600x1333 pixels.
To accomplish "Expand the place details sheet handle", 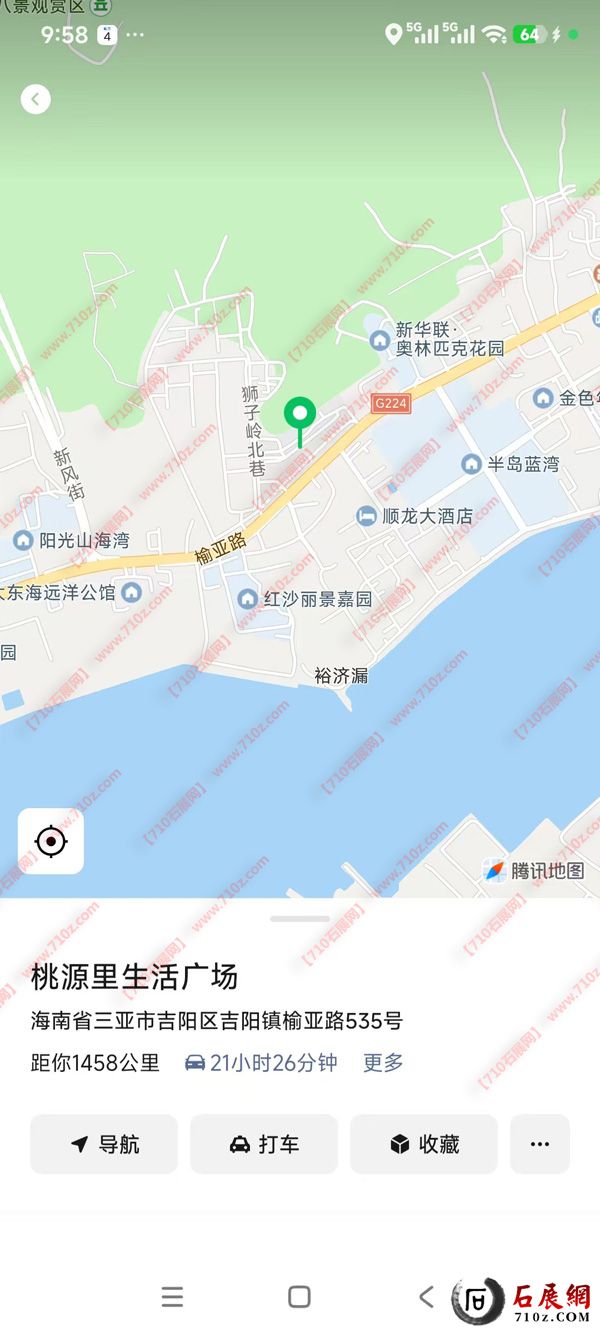I will [300, 918].
